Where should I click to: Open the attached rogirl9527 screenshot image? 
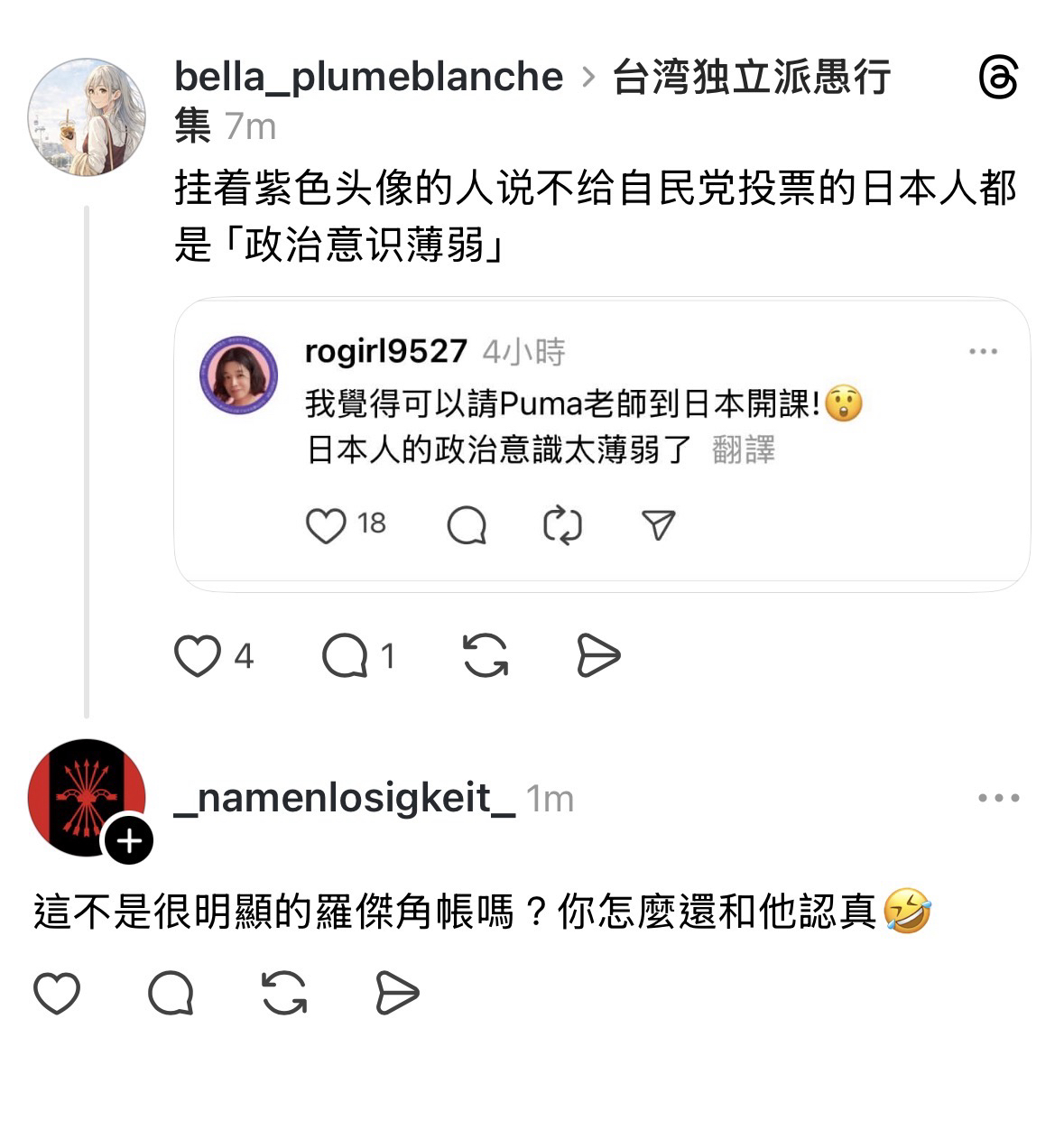[602, 444]
